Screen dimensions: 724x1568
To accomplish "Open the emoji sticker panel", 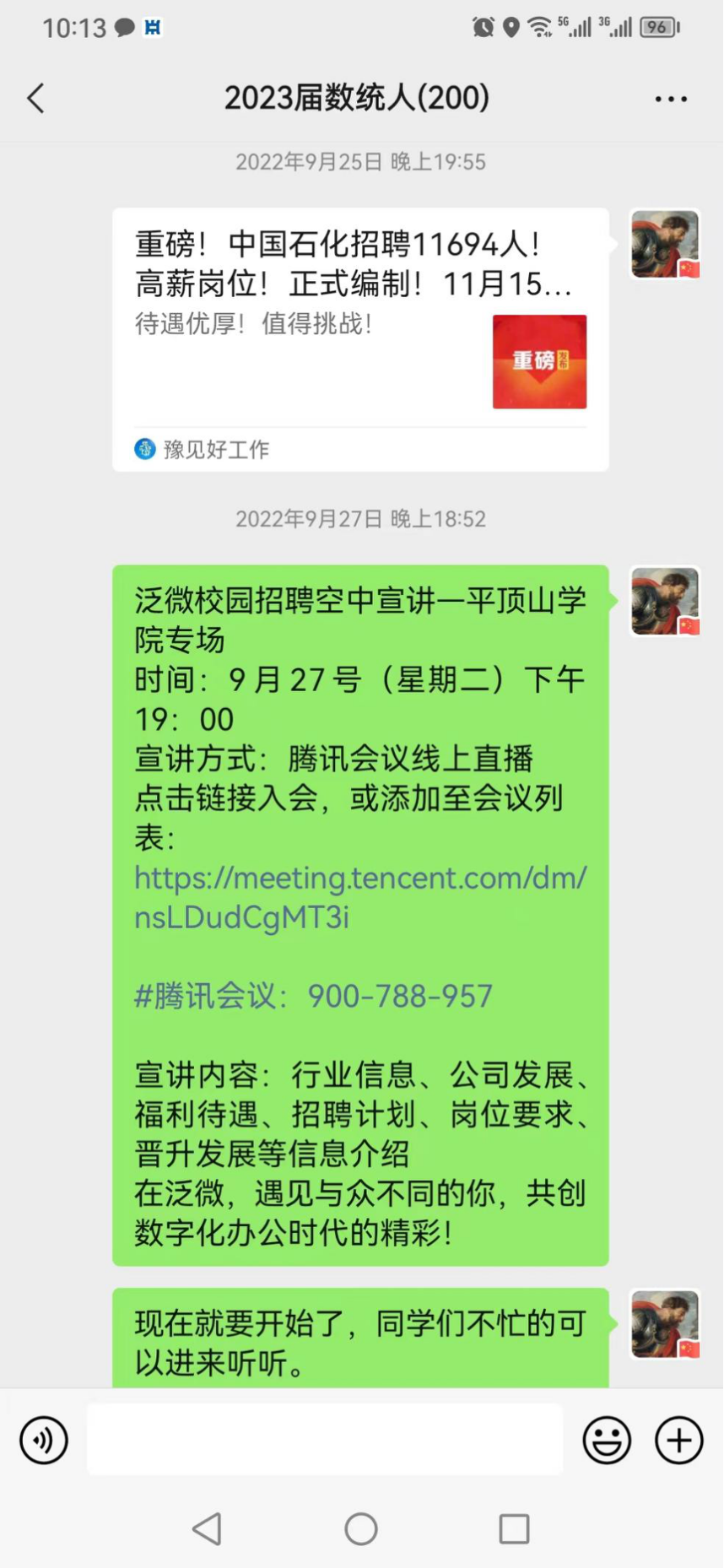I will [607, 1441].
